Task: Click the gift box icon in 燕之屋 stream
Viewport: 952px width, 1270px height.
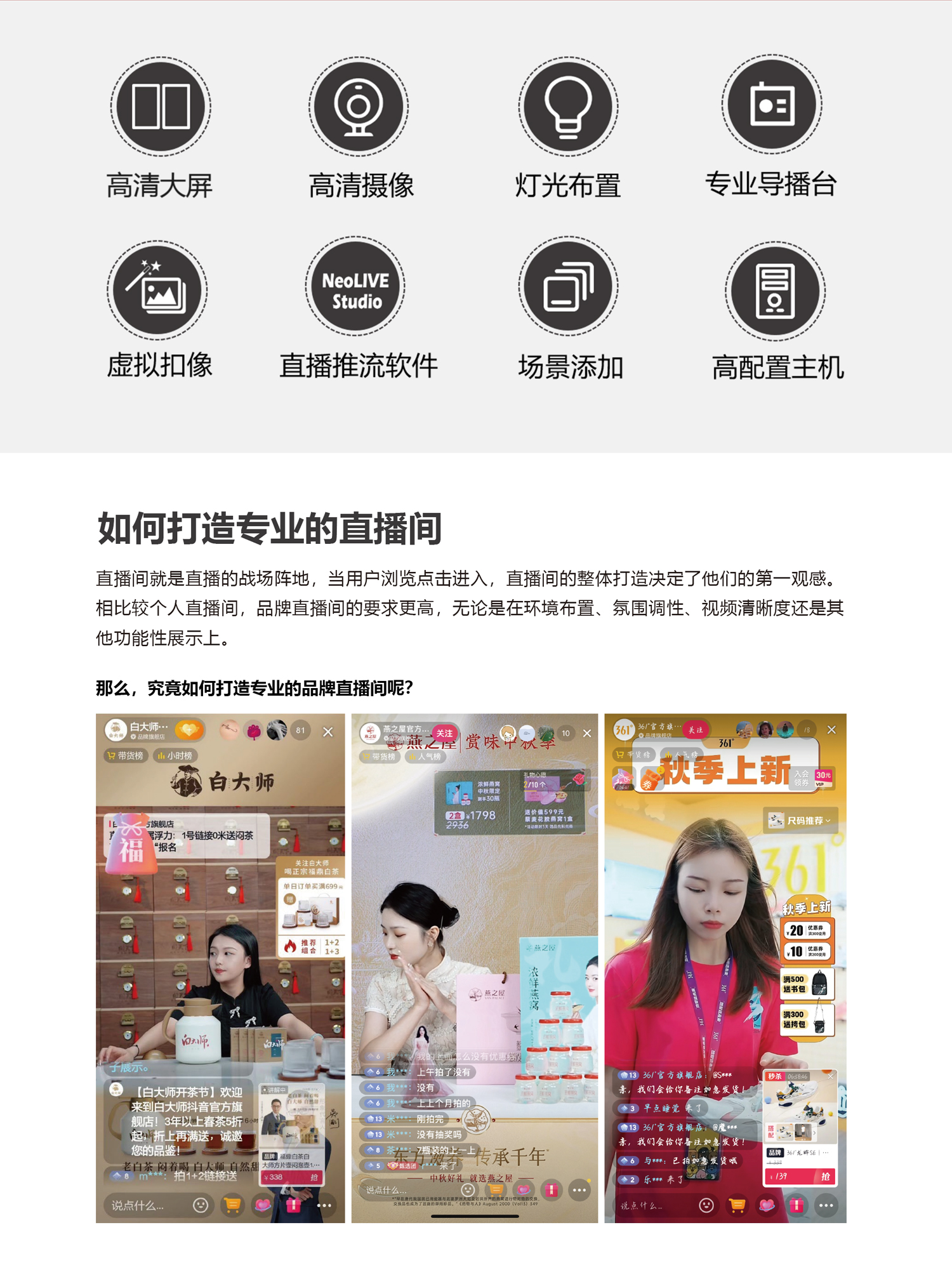Action: [x=552, y=1190]
